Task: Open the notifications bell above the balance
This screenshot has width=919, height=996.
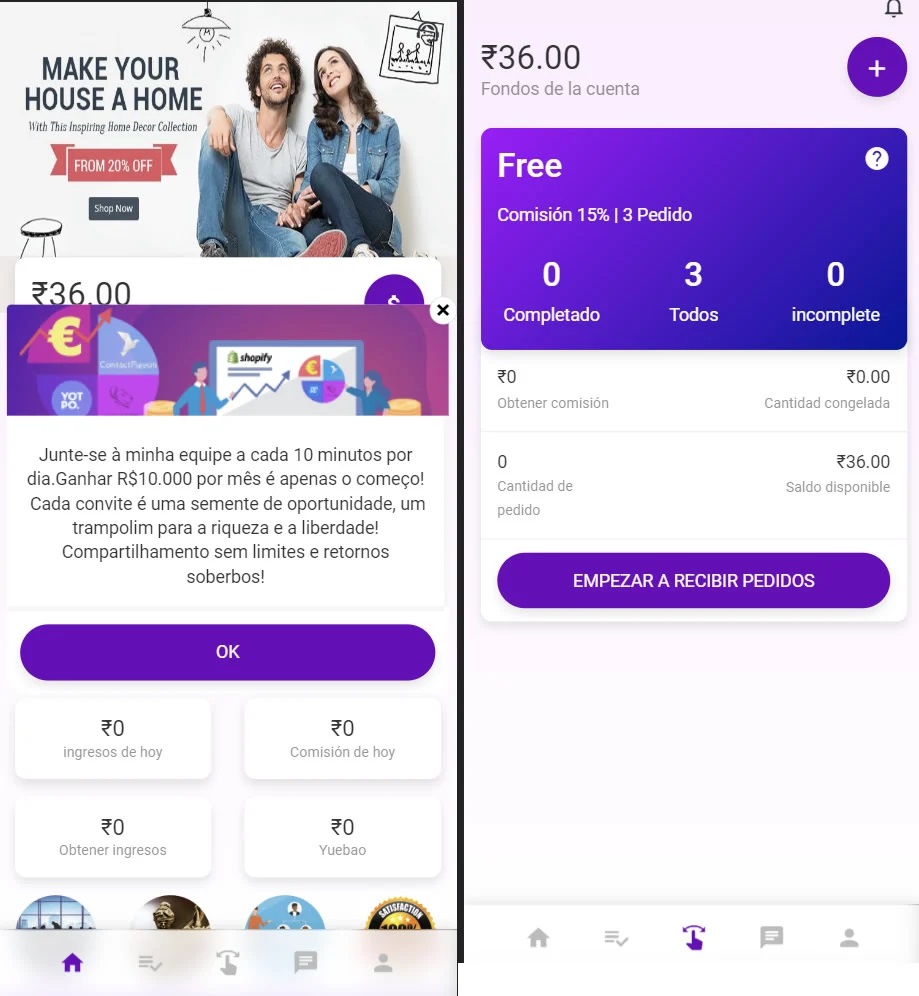Action: (893, 9)
